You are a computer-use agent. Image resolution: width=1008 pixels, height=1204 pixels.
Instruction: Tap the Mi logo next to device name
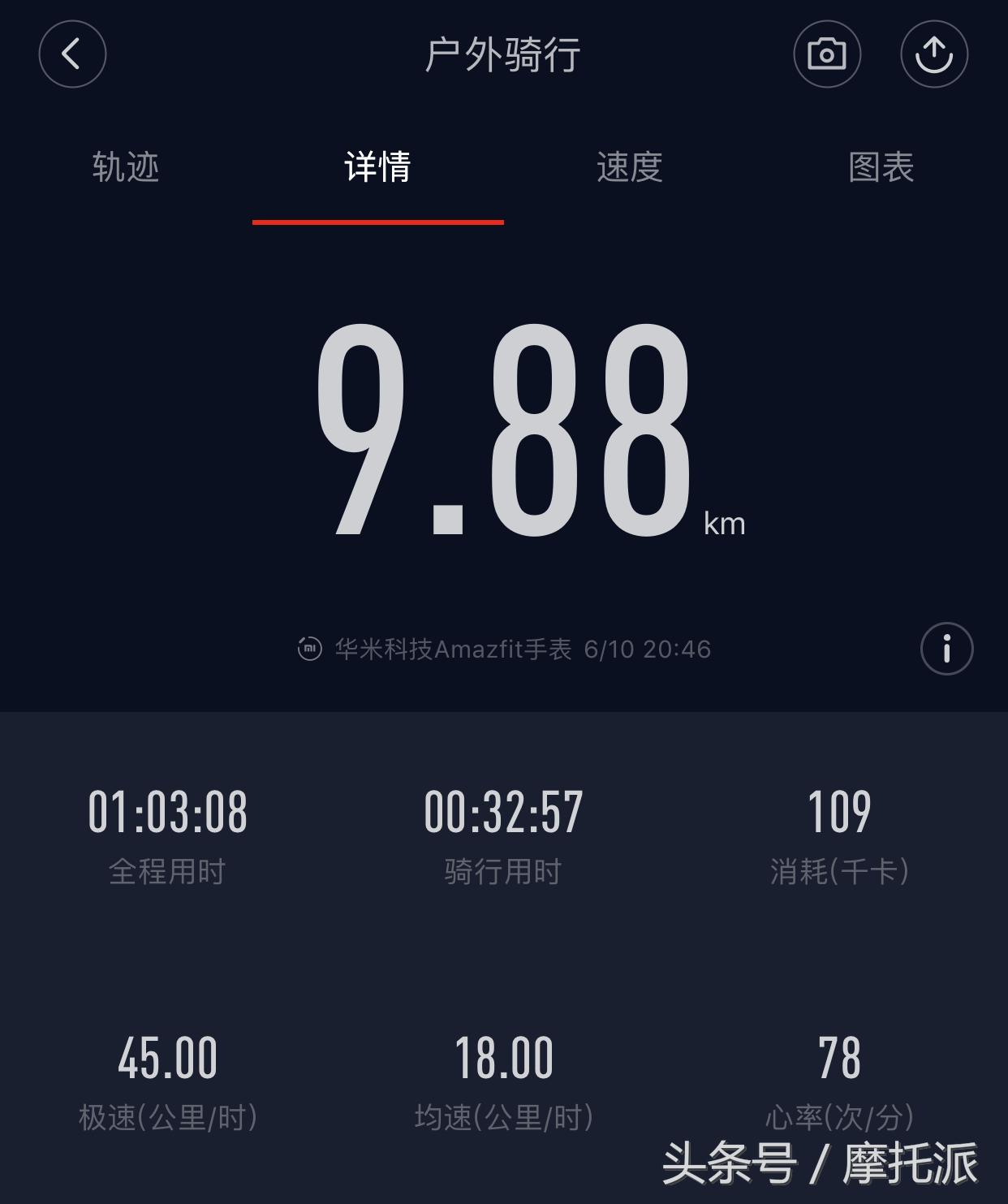pyautogui.click(x=311, y=649)
